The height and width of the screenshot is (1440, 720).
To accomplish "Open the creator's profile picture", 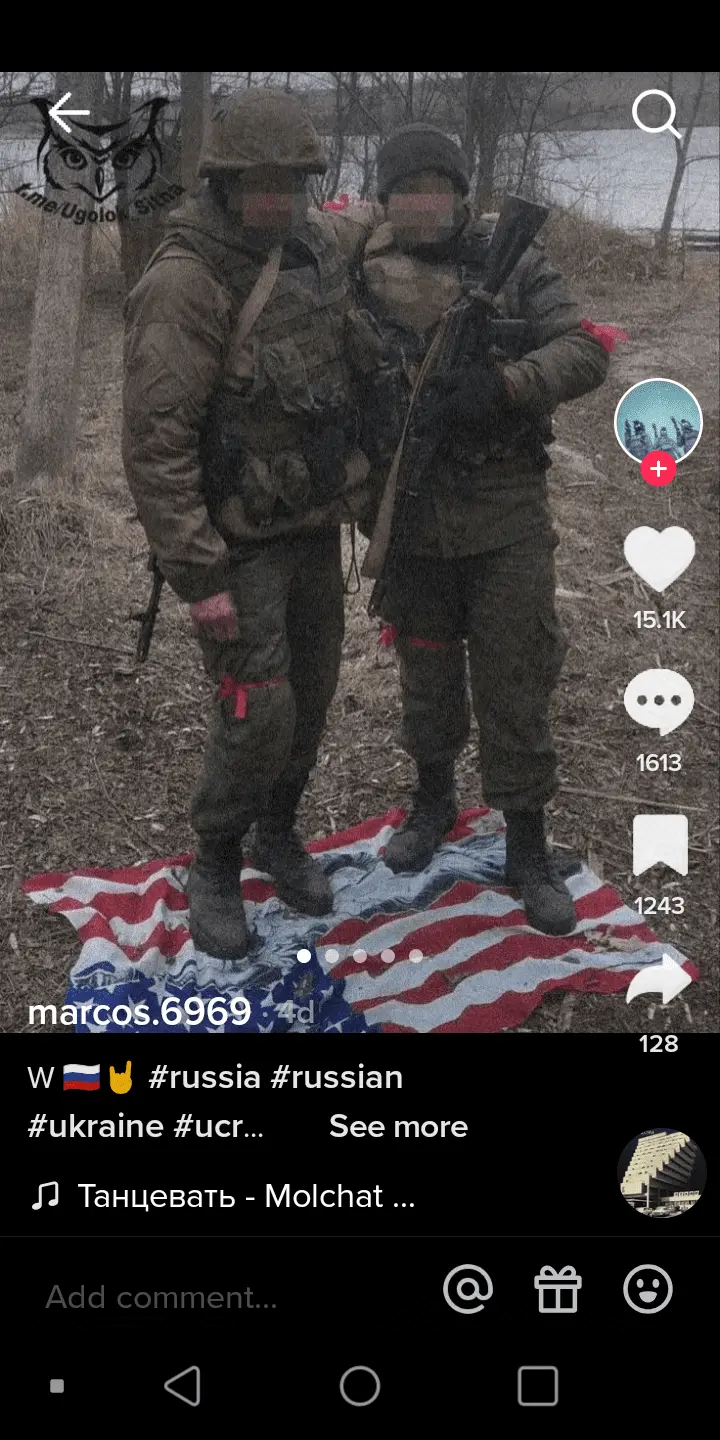I will click(x=657, y=422).
